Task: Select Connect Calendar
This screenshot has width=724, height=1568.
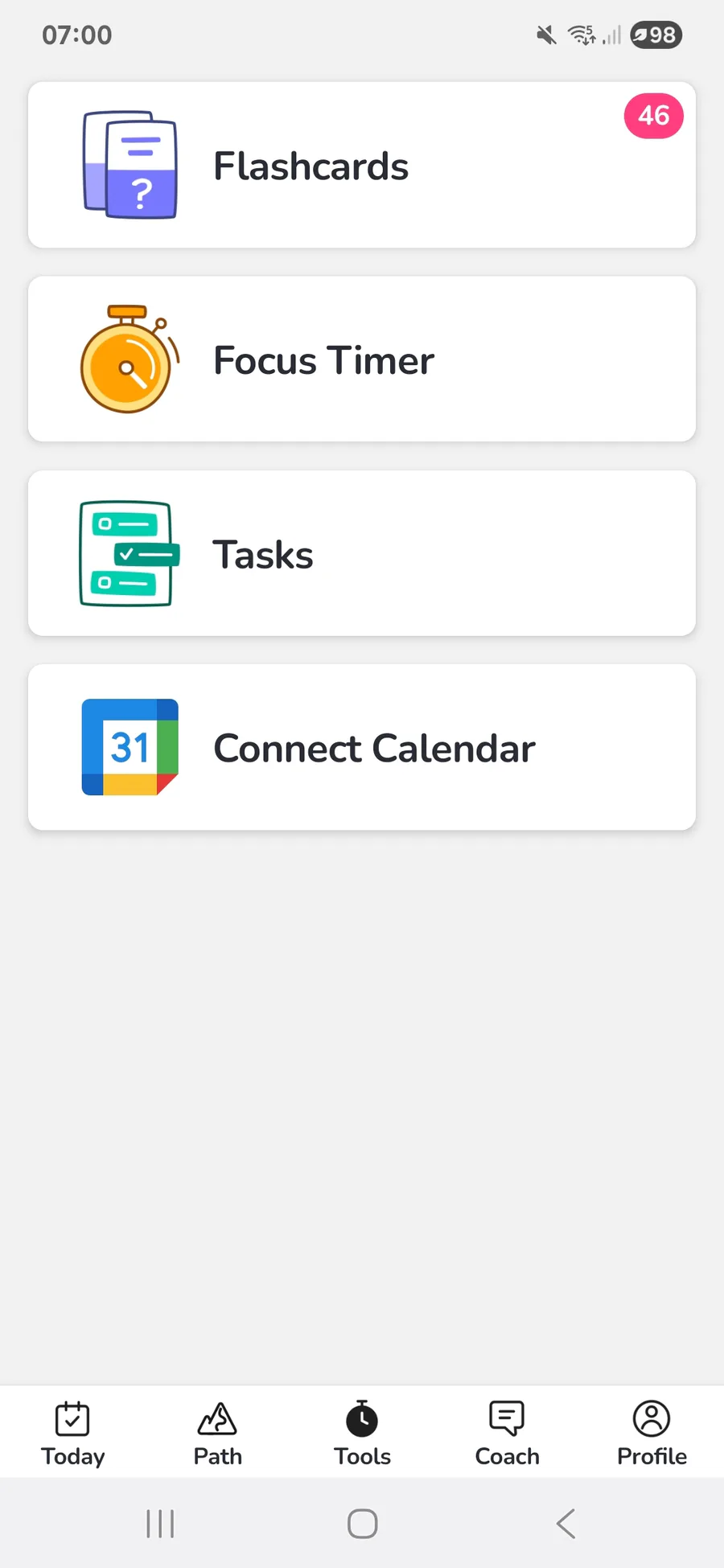Action: coord(361,748)
